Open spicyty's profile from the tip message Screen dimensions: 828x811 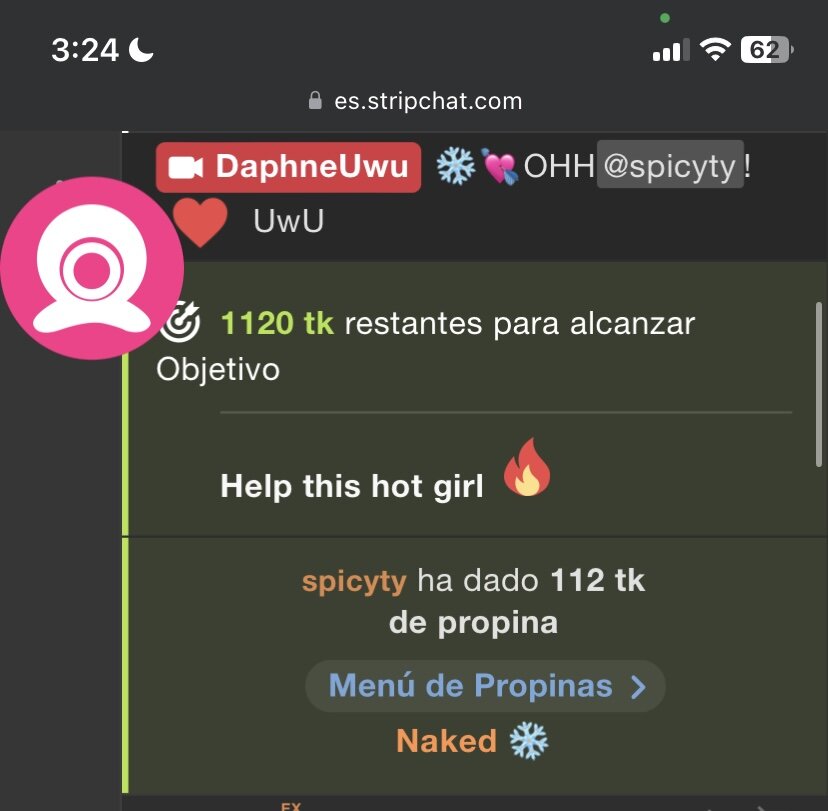coord(354,580)
